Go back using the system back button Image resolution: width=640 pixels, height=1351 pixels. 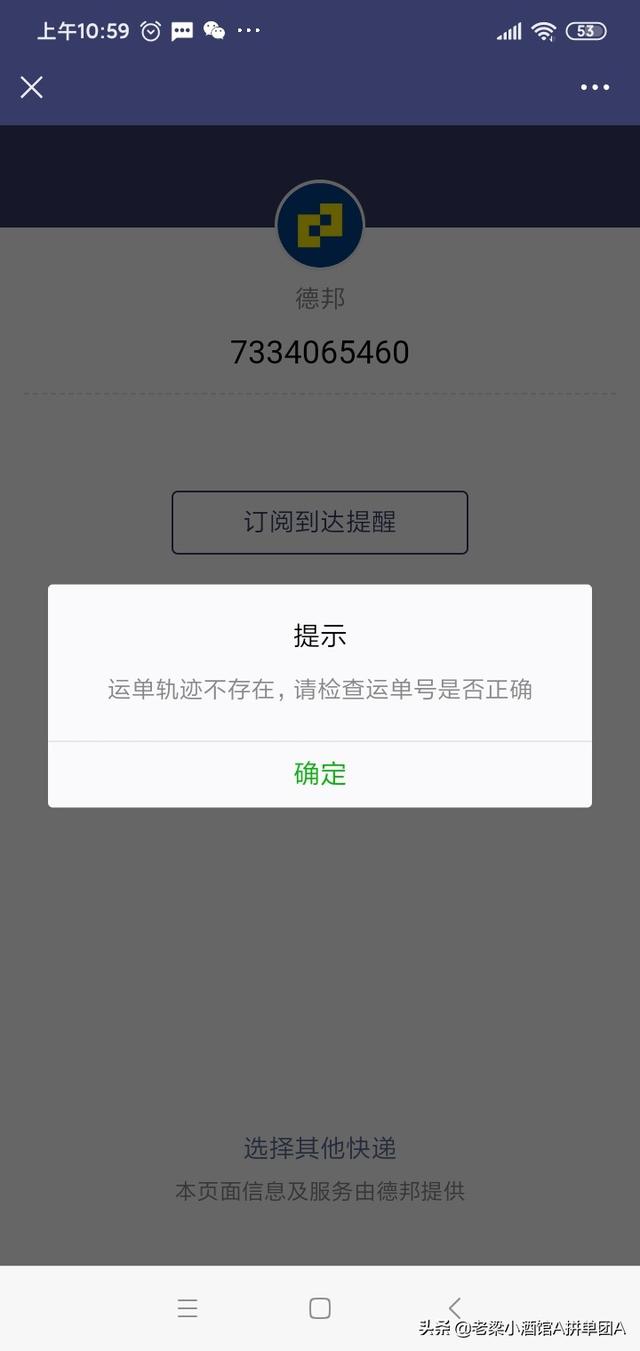click(x=454, y=1308)
